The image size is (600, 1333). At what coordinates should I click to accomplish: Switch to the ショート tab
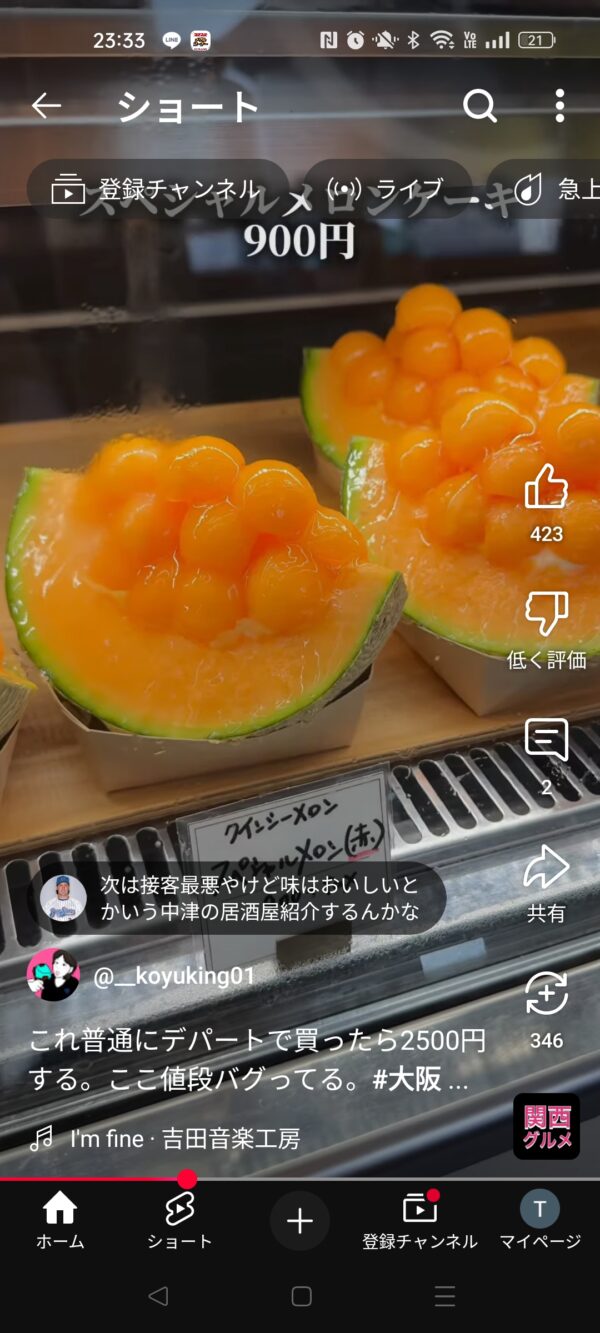pos(180,1221)
